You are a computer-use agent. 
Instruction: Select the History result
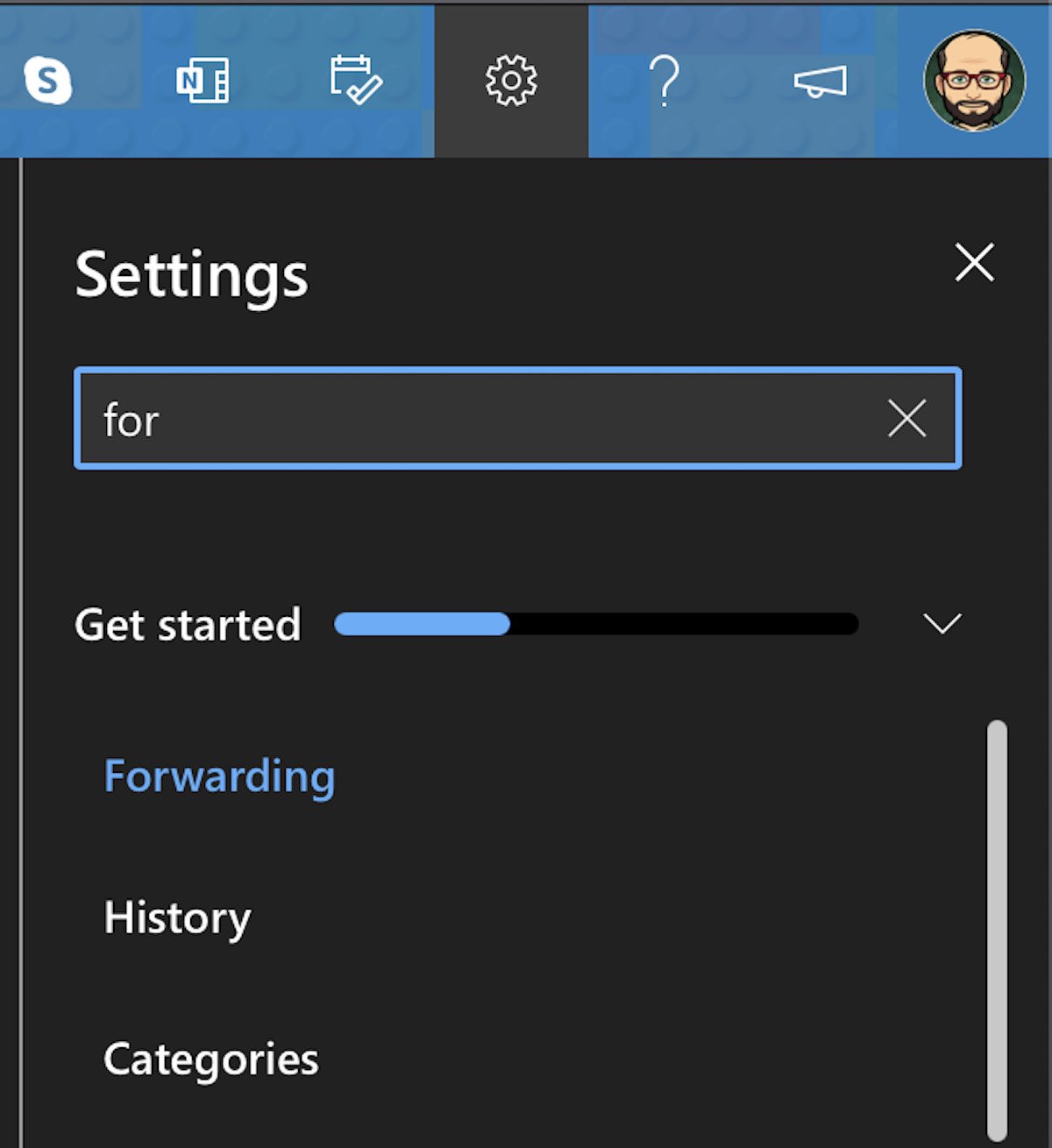177,918
